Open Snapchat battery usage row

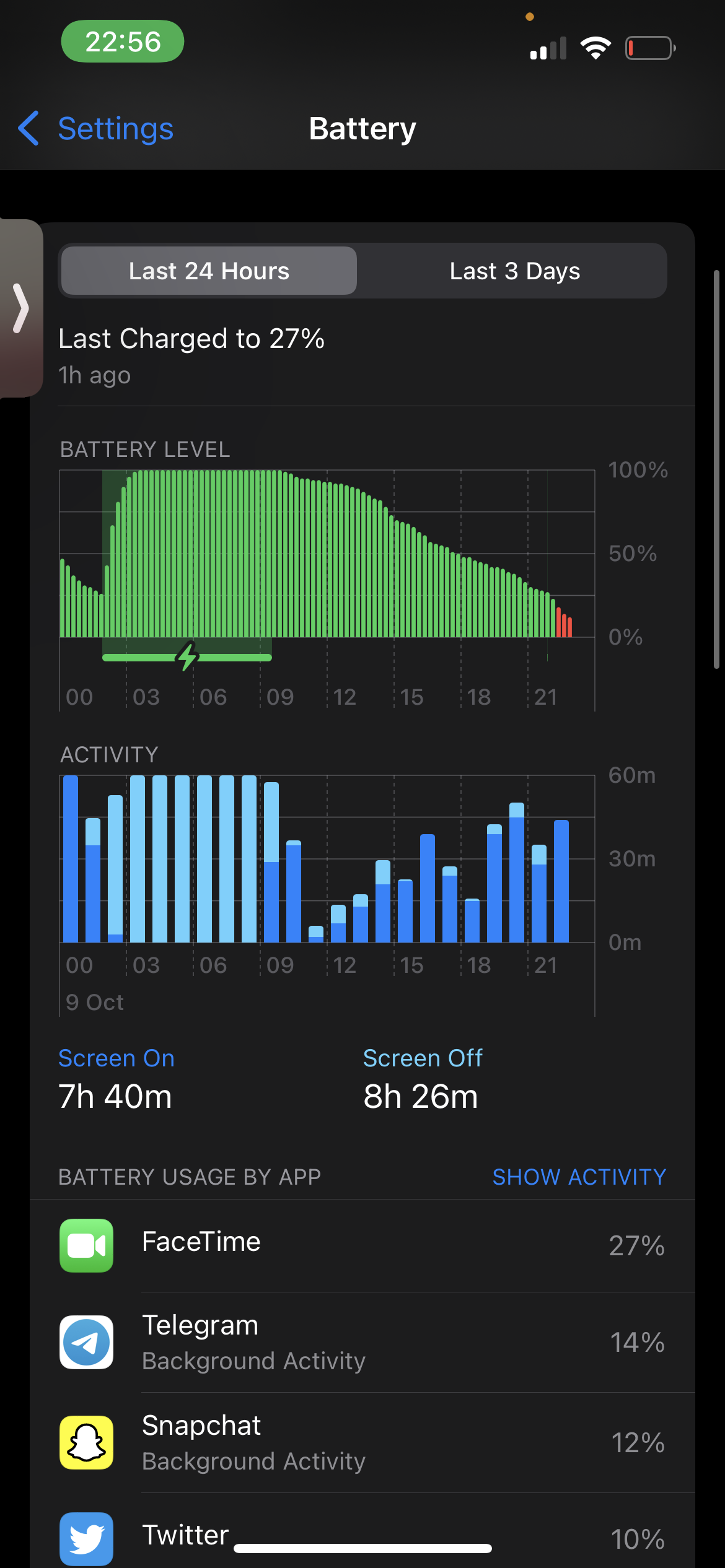click(362, 1442)
